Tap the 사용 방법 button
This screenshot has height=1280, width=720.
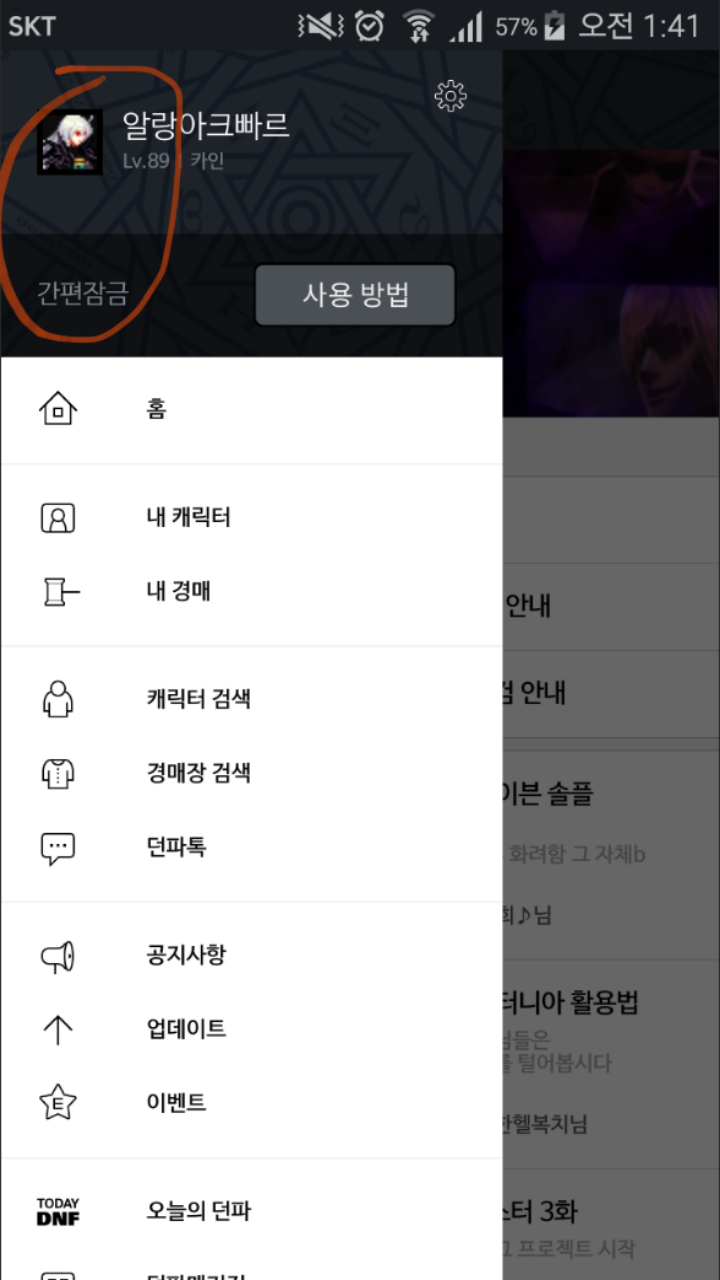[x=355, y=295]
